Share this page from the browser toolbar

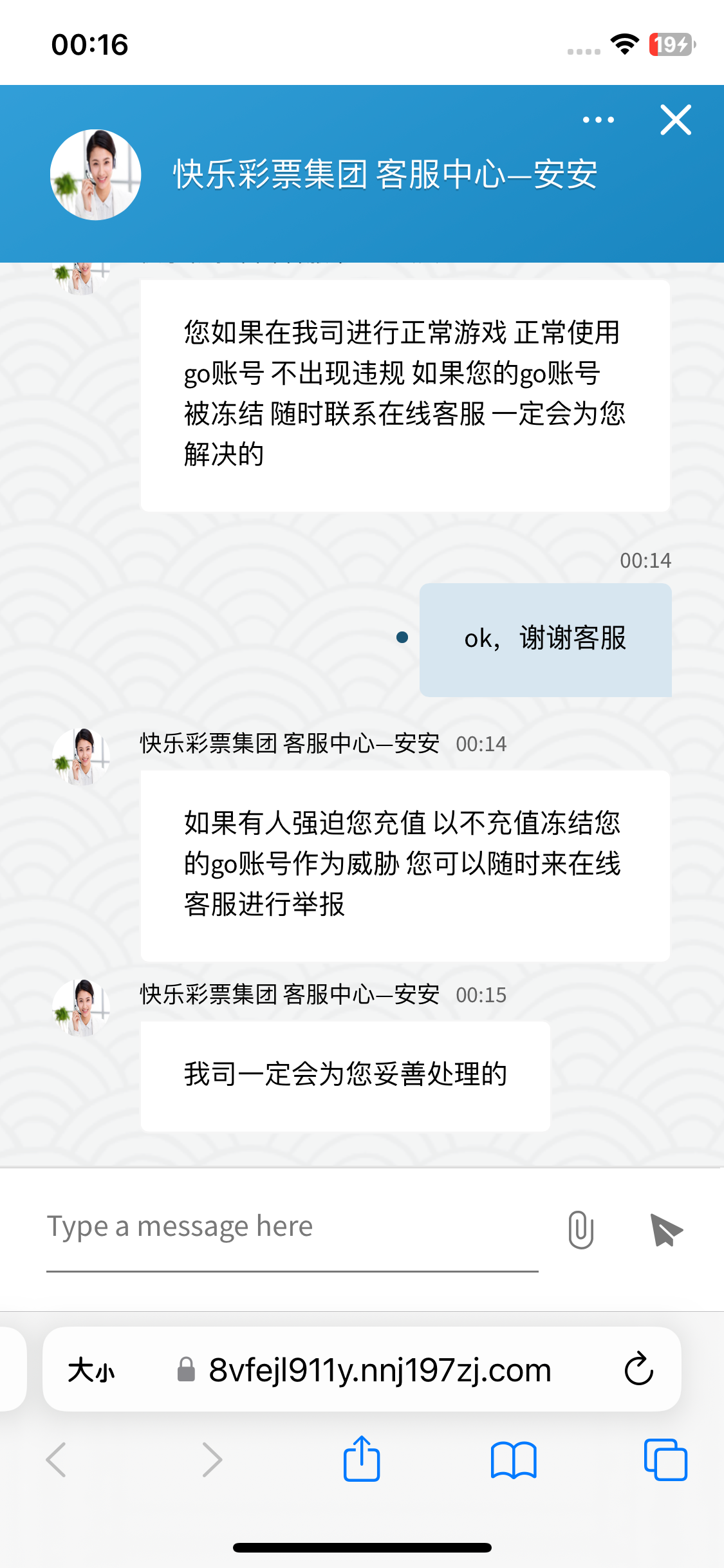click(362, 1459)
